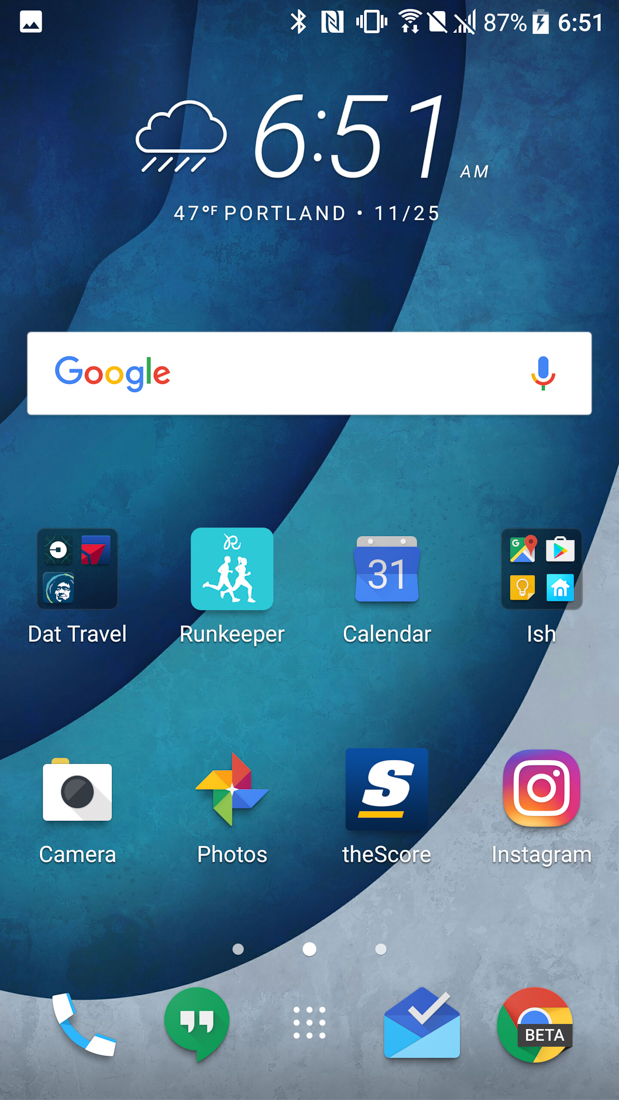Launch Hangouts from the dock
This screenshot has height=1100, width=619.
pos(196,1024)
